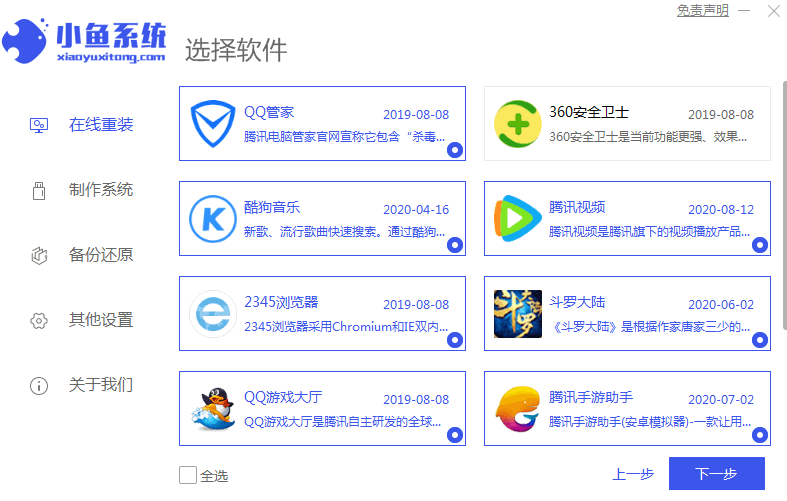Image resolution: width=787 pixels, height=501 pixels.
Task: Open 其他设置 settings section
Action: point(100,320)
